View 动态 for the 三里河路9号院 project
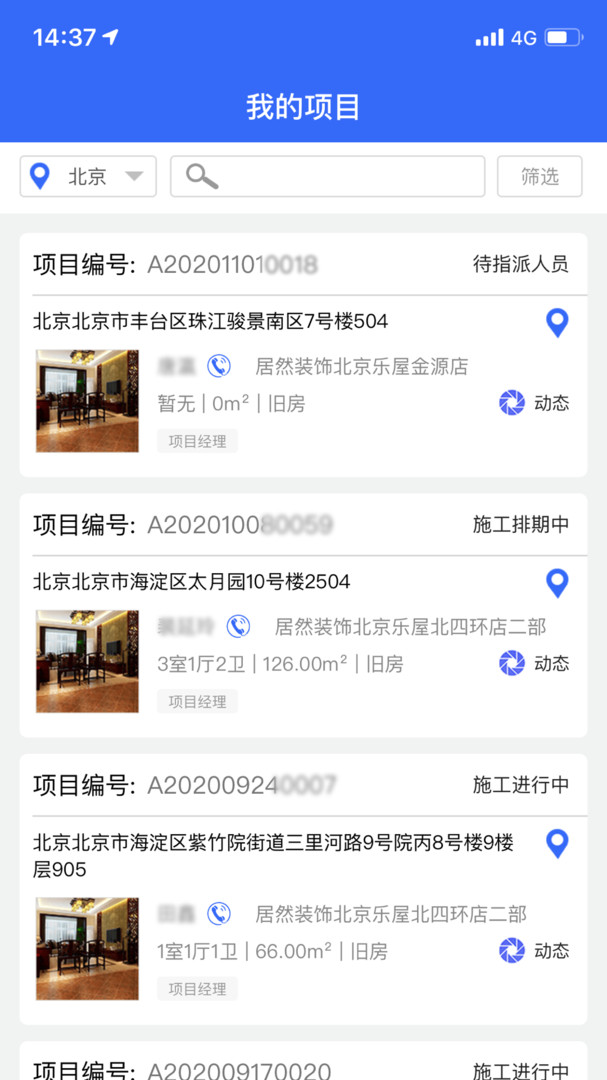This screenshot has height=1080, width=607. click(x=534, y=950)
